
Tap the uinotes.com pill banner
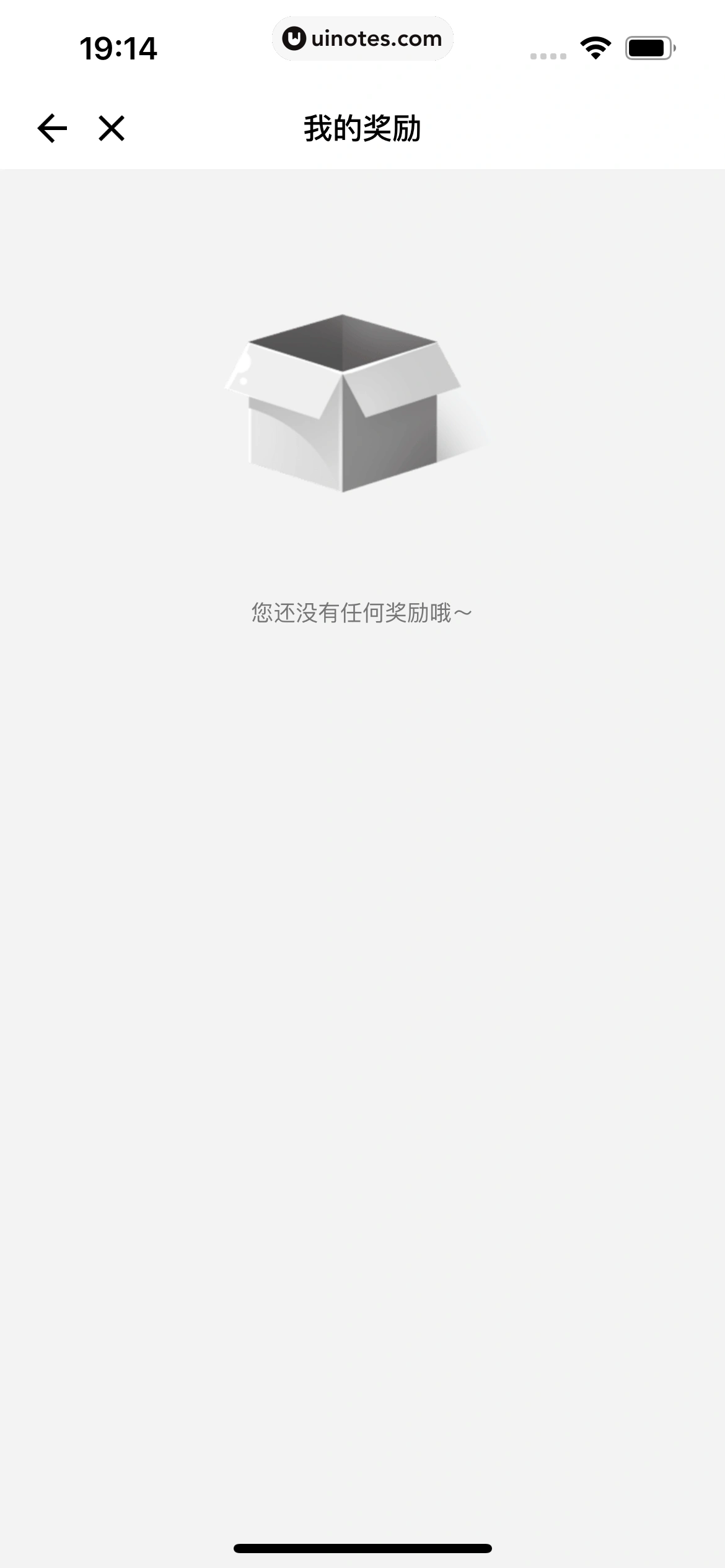click(363, 38)
